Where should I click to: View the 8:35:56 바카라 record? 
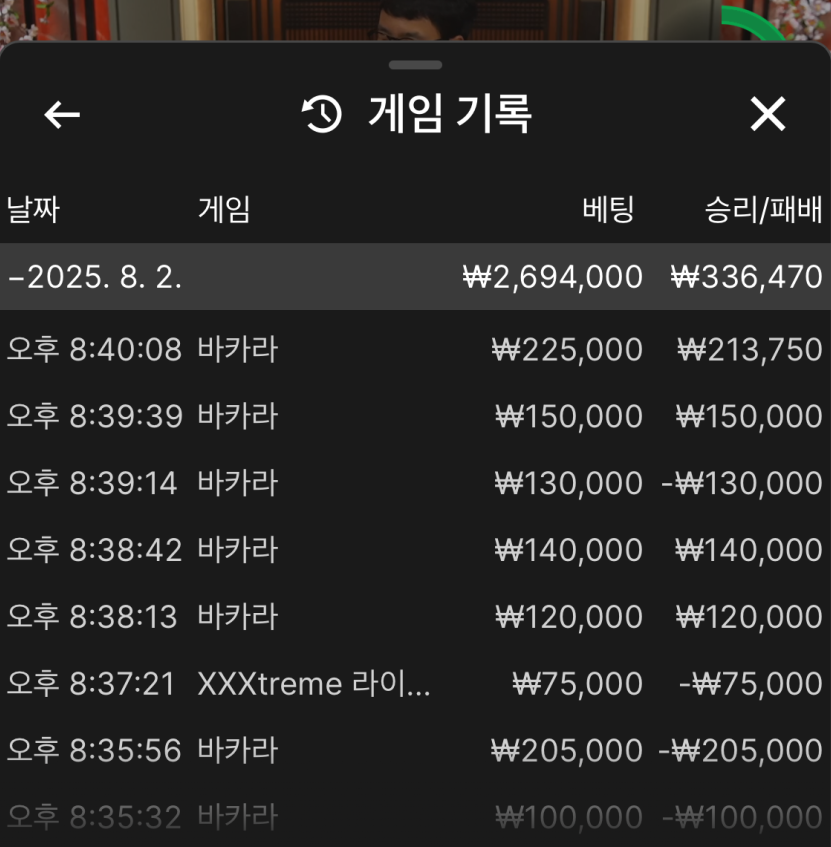pos(415,750)
